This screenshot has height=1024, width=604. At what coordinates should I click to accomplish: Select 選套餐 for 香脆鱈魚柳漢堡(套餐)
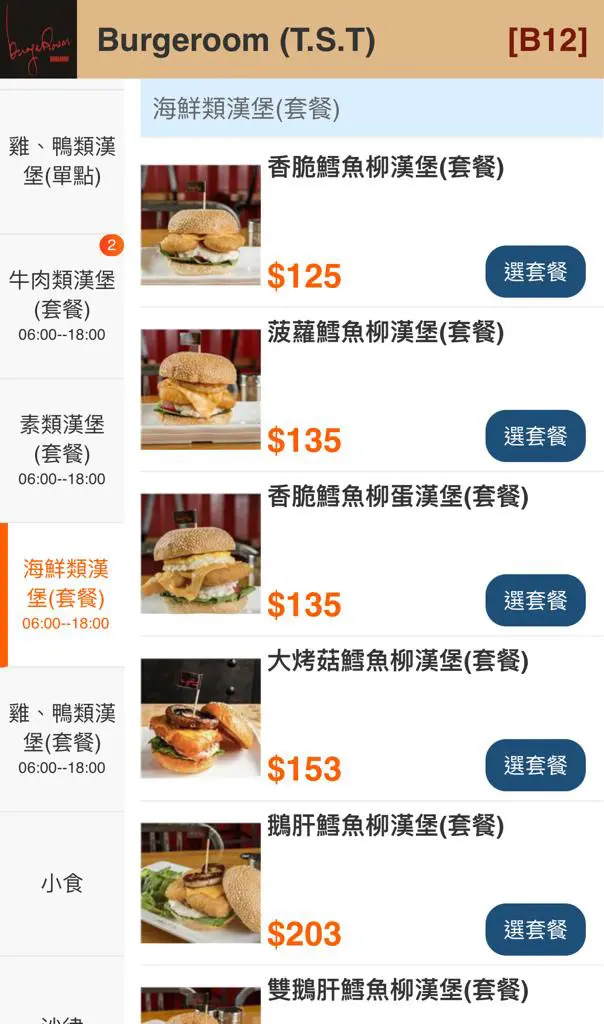535,272
